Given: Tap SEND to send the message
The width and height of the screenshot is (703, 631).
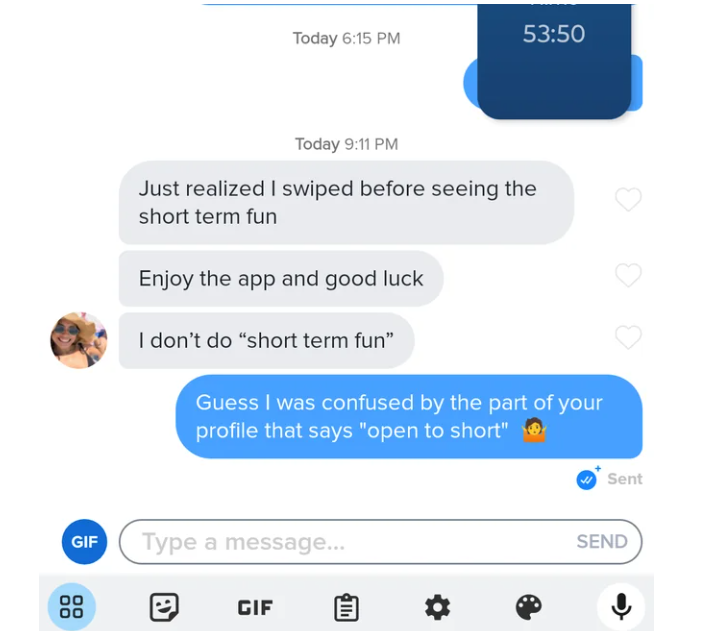Looking at the screenshot, I should click(x=601, y=542).
